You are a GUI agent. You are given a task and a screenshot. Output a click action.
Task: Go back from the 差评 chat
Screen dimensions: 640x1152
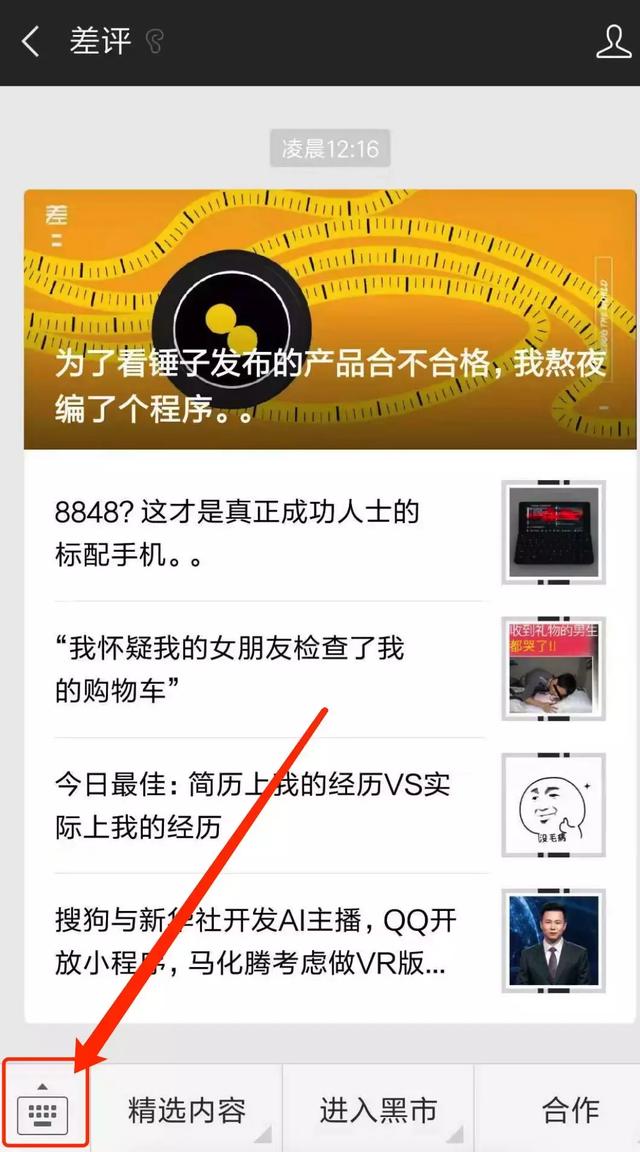(x=31, y=42)
